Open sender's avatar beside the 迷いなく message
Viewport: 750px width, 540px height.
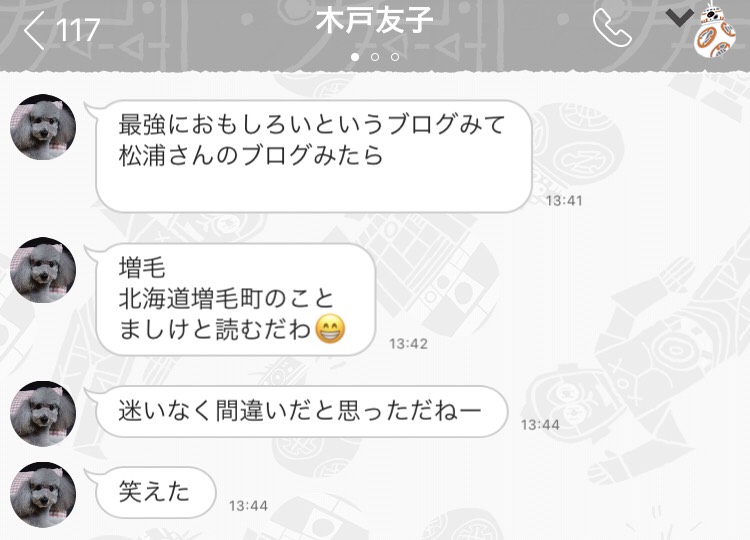pyautogui.click(x=44, y=411)
